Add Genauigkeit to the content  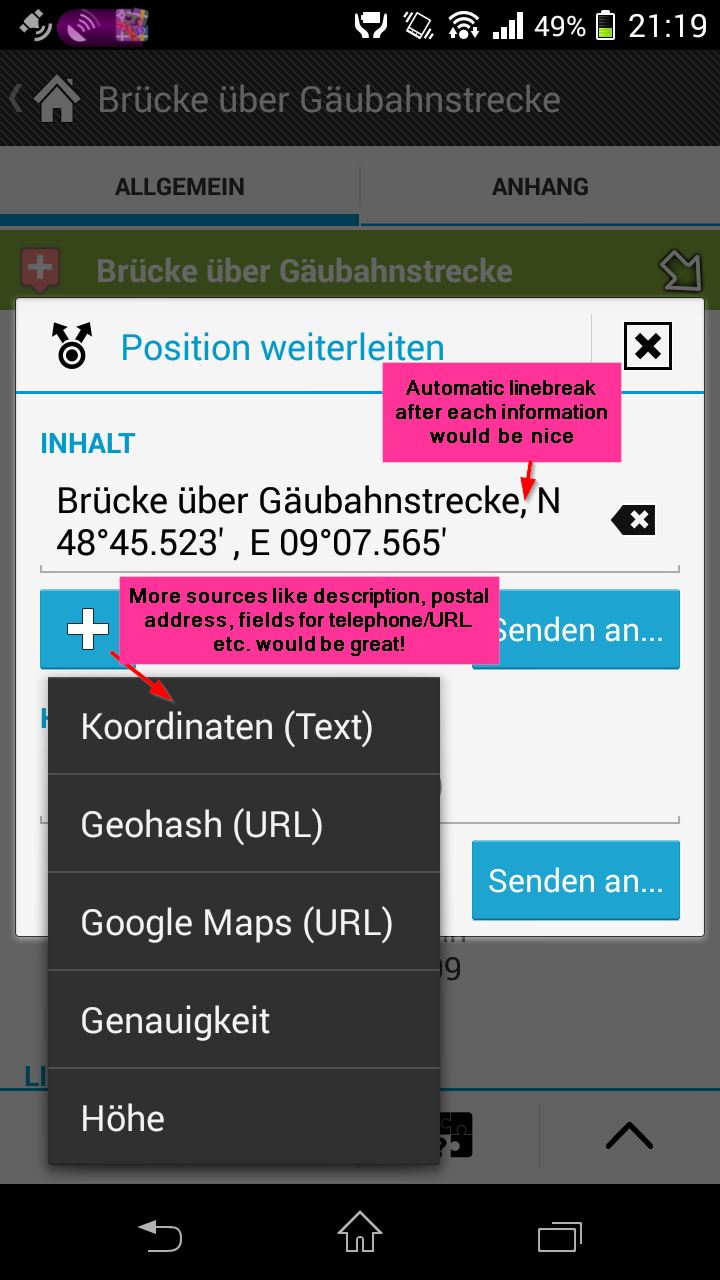click(244, 1020)
